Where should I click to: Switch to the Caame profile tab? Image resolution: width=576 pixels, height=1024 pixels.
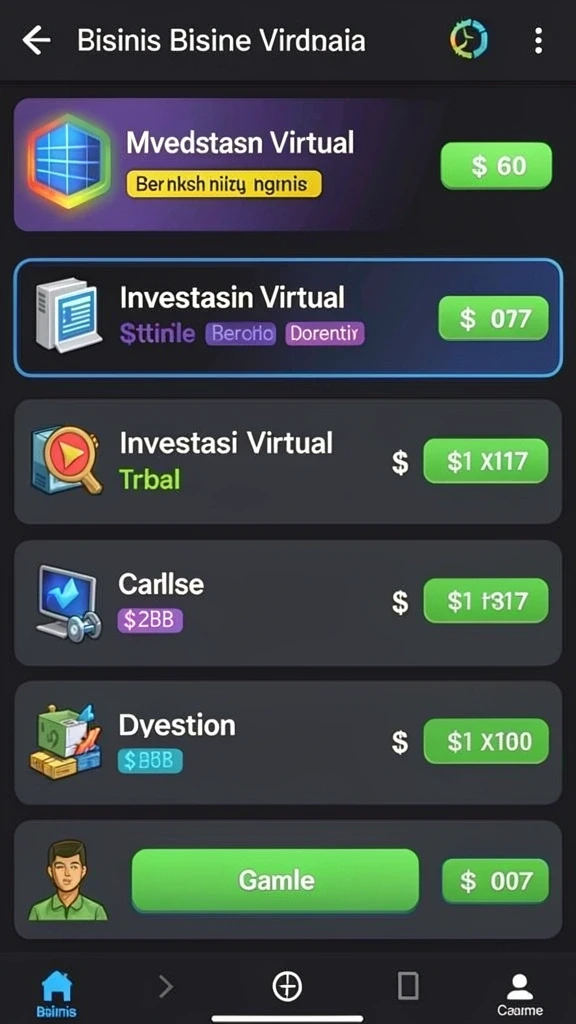(x=520, y=995)
